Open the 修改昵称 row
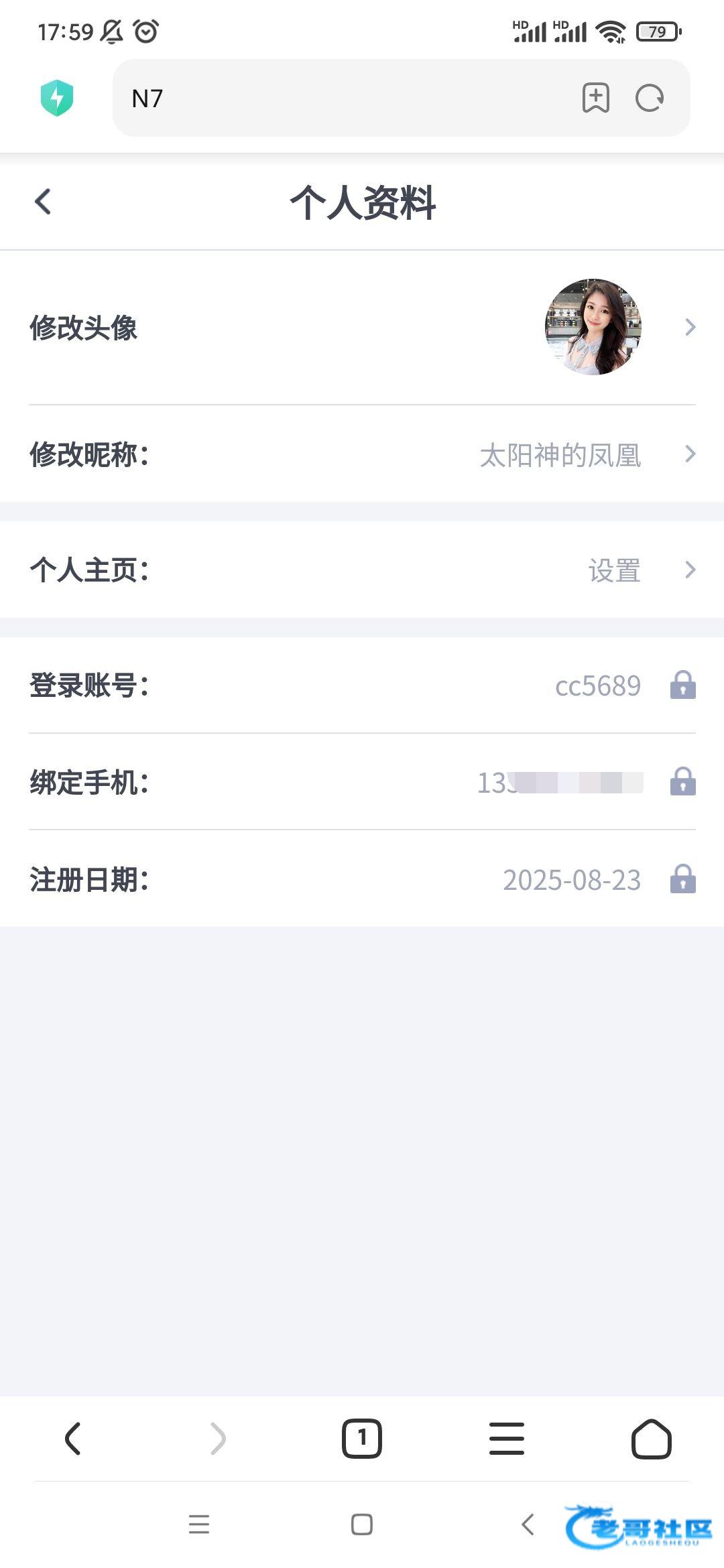The image size is (724, 1568). tap(362, 454)
